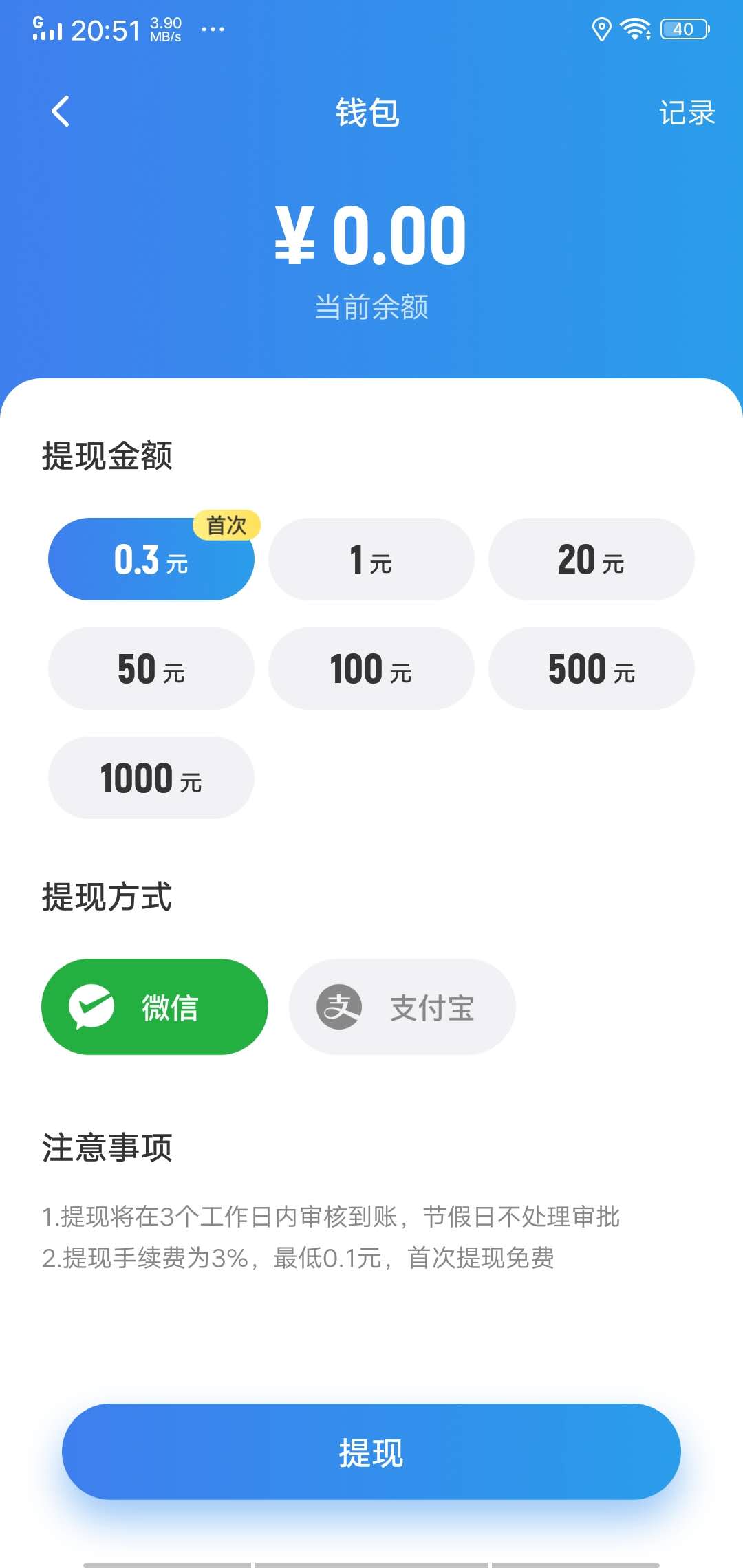
Task: Switch withdrawal method to 支付宝
Action: coord(402,1008)
